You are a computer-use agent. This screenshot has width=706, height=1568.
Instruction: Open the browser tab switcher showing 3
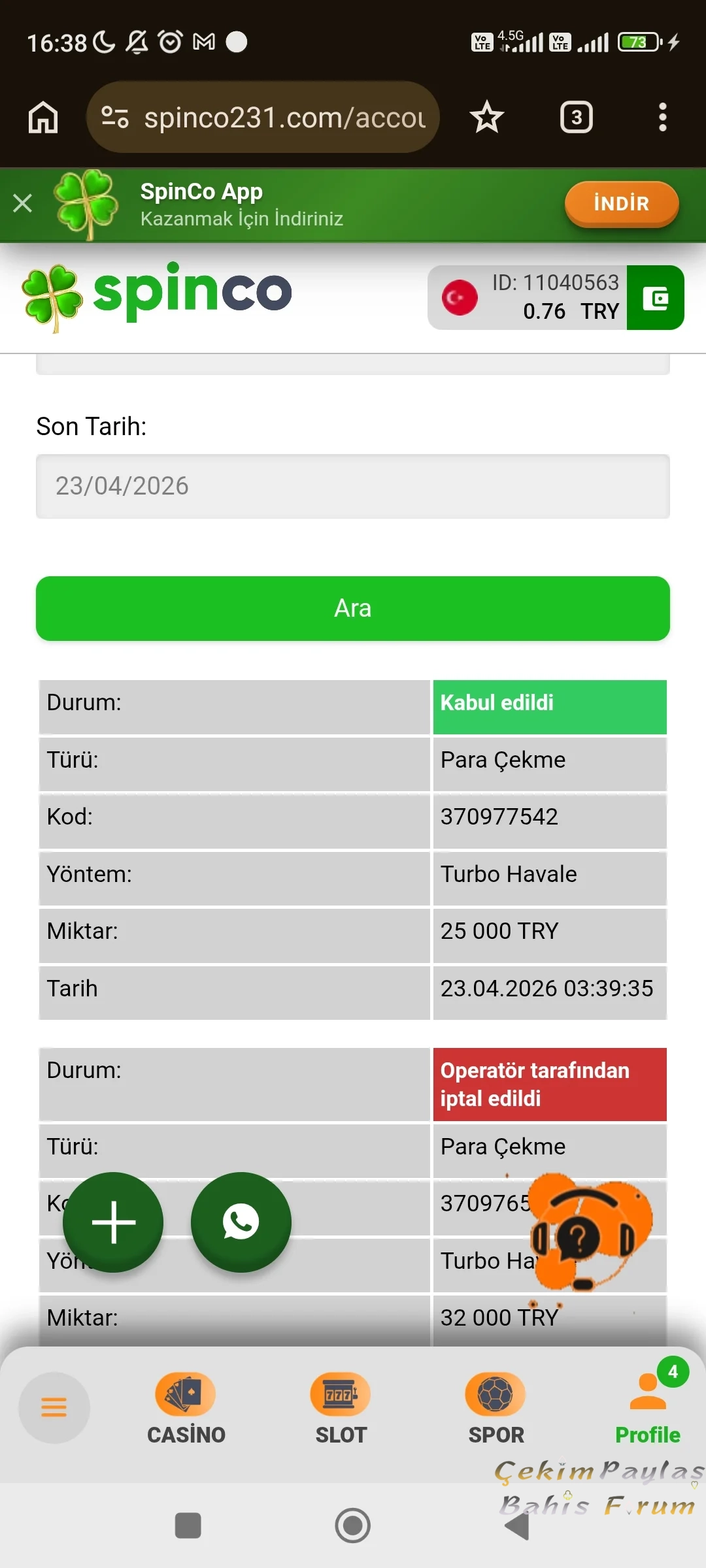click(576, 117)
